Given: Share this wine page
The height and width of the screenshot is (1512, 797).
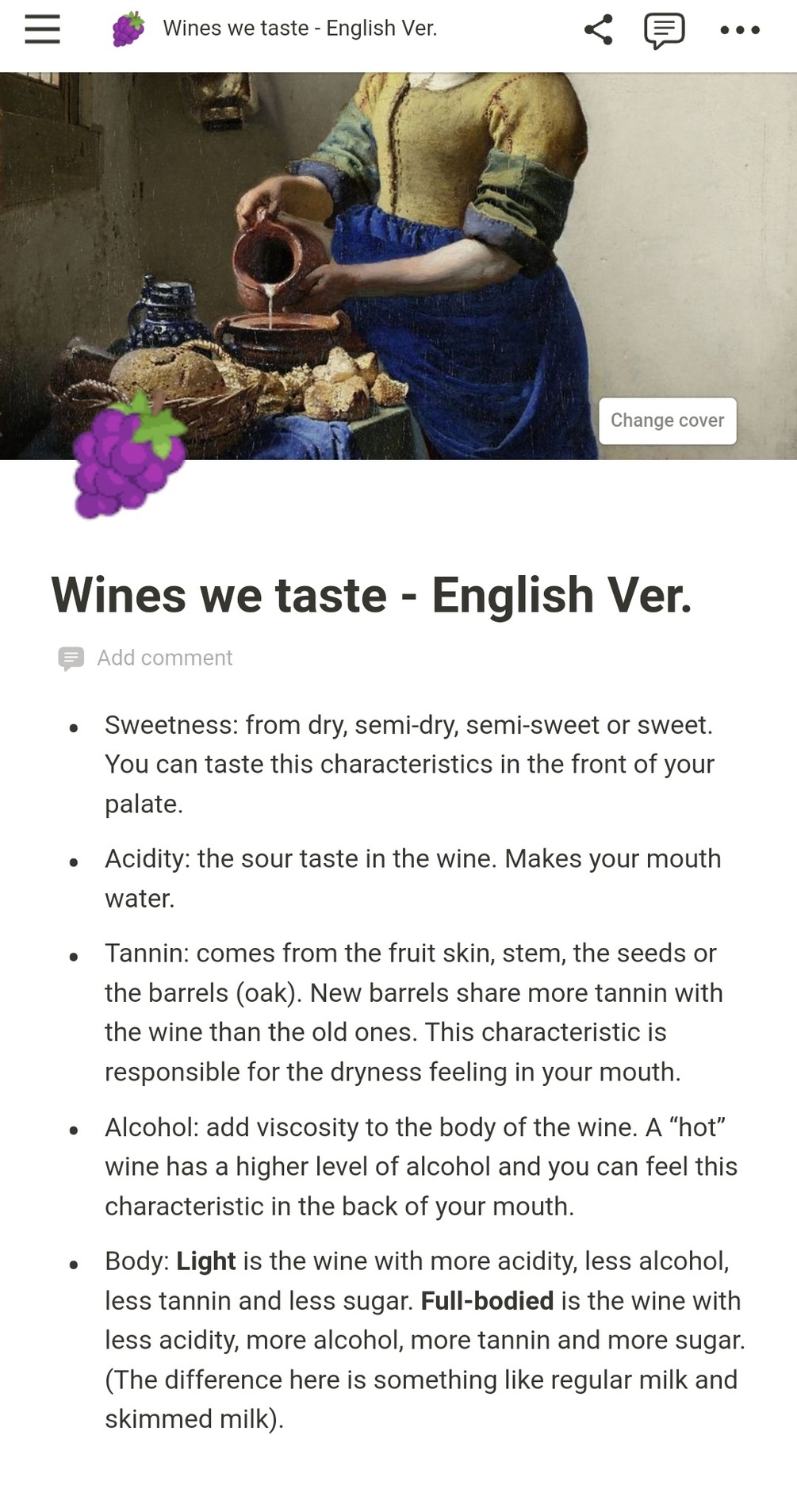Looking at the screenshot, I should pyautogui.click(x=598, y=30).
